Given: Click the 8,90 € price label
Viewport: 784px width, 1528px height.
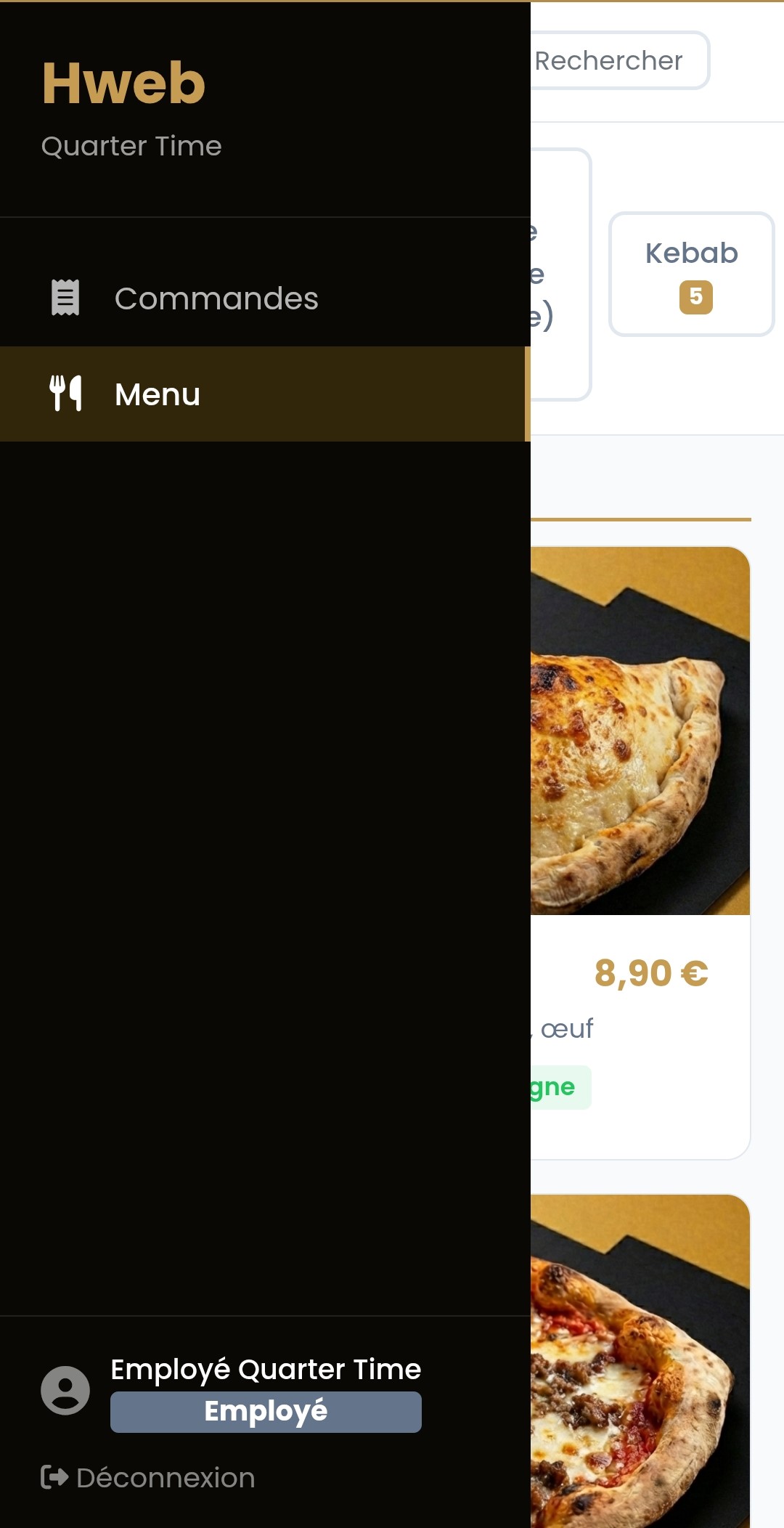Looking at the screenshot, I should [651, 974].
